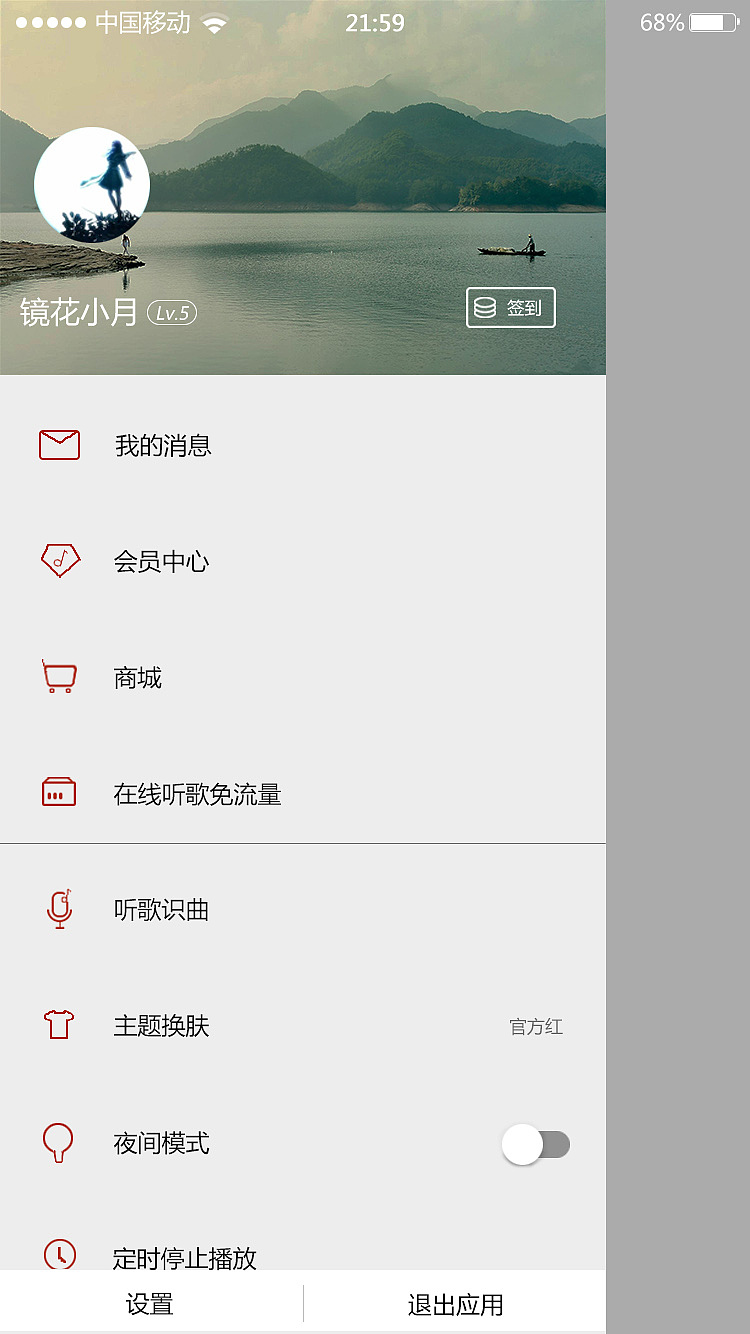Open 我的消息 via the envelope icon
The height and width of the screenshot is (1334, 750).
(59, 444)
